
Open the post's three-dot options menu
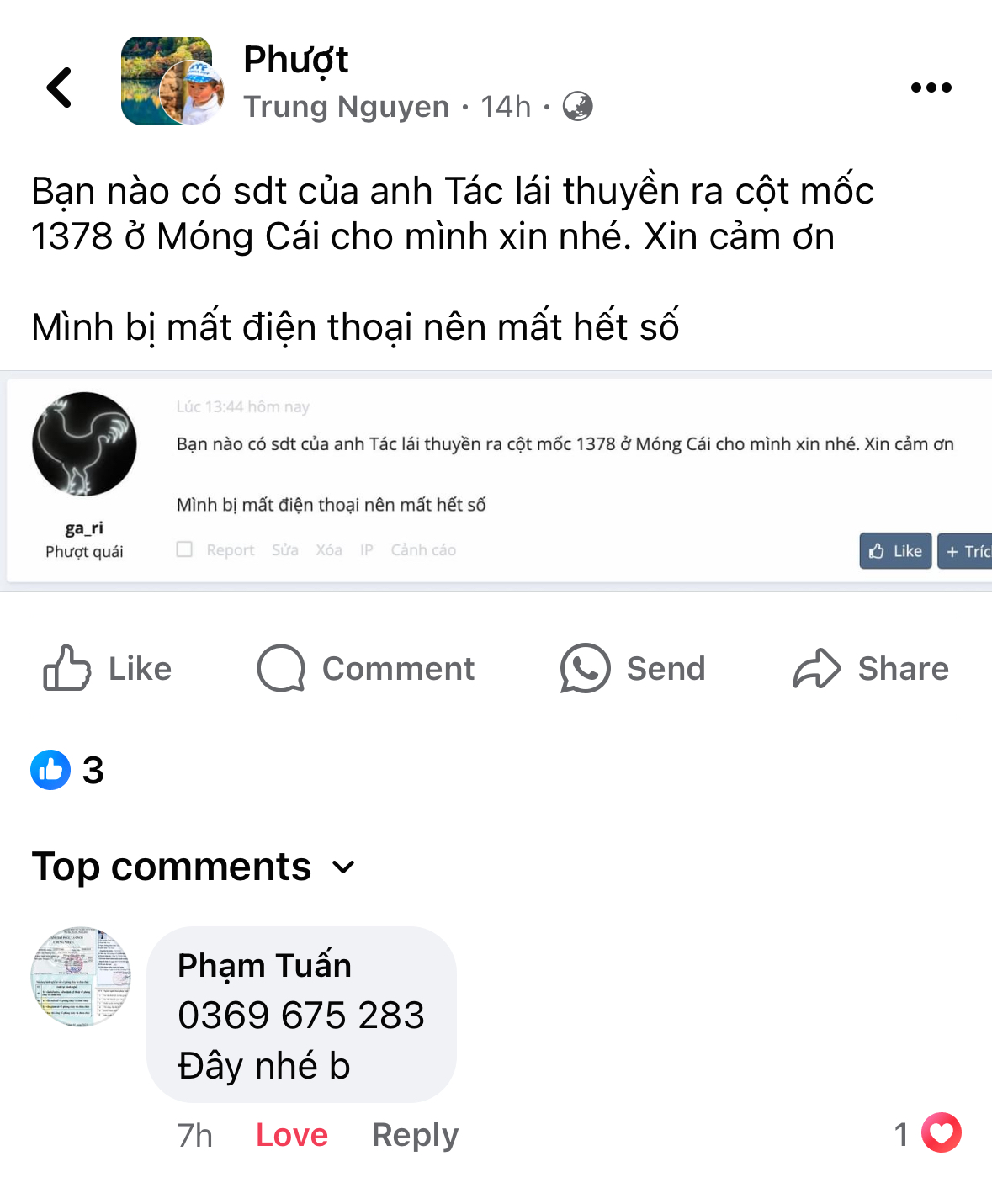(x=931, y=88)
